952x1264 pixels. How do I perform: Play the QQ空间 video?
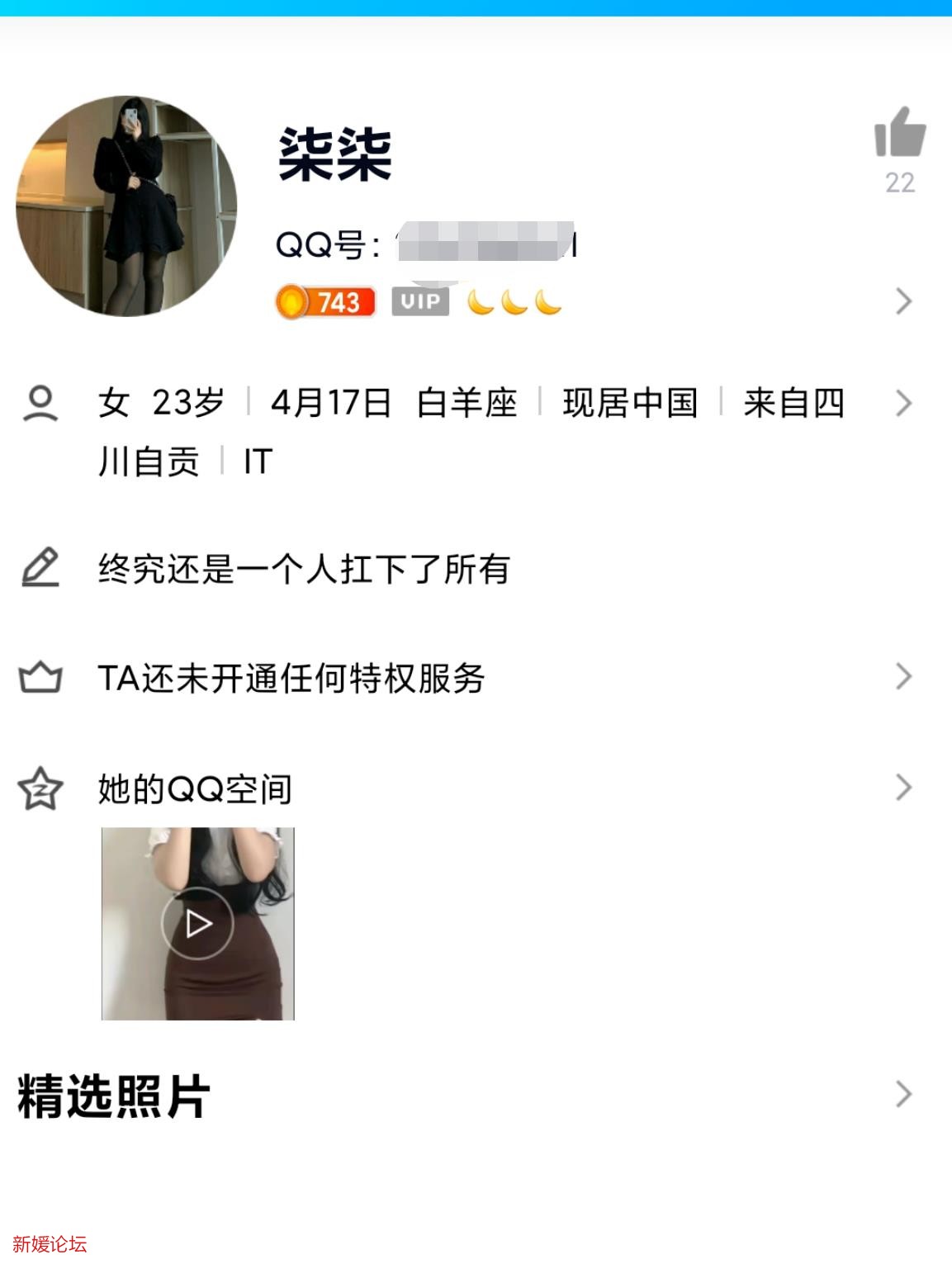tap(199, 925)
